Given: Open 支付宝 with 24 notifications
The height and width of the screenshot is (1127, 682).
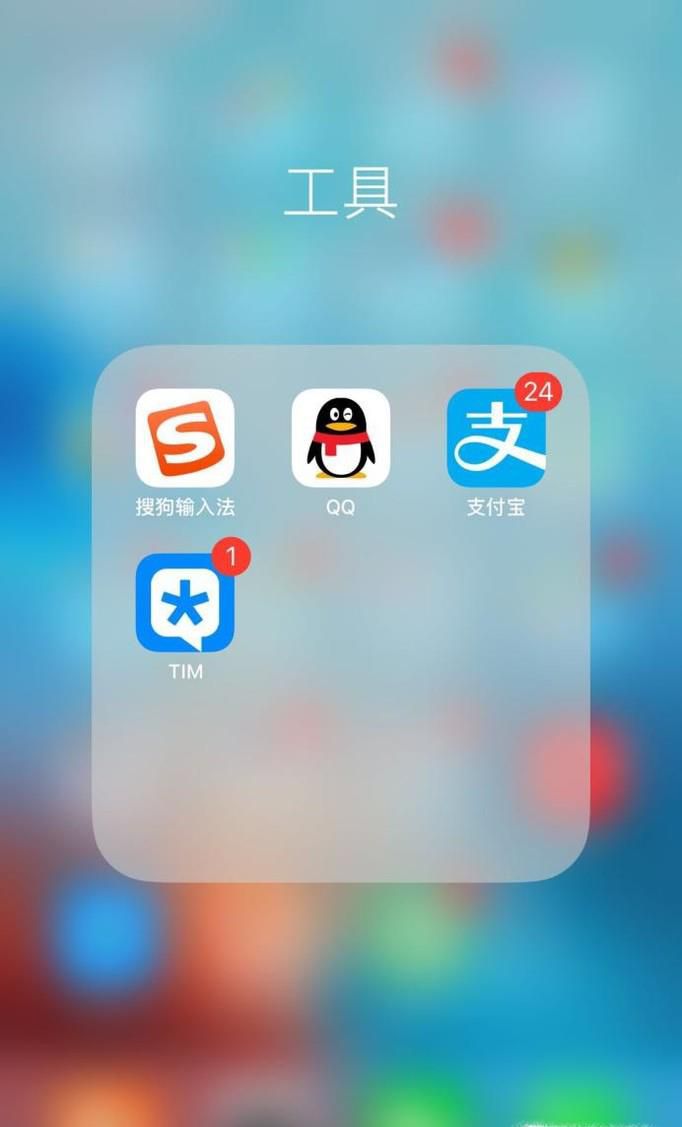Looking at the screenshot, I should point(496,438).
